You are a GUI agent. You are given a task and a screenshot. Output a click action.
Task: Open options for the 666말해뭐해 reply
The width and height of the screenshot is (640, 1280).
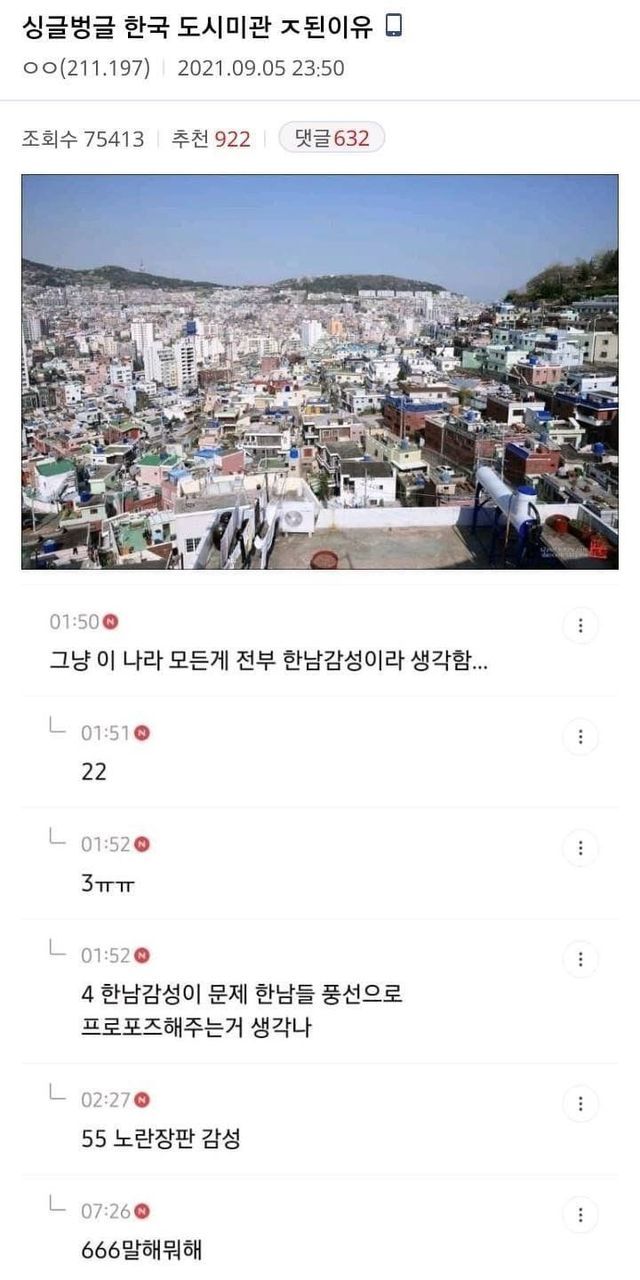point(581,1215)
